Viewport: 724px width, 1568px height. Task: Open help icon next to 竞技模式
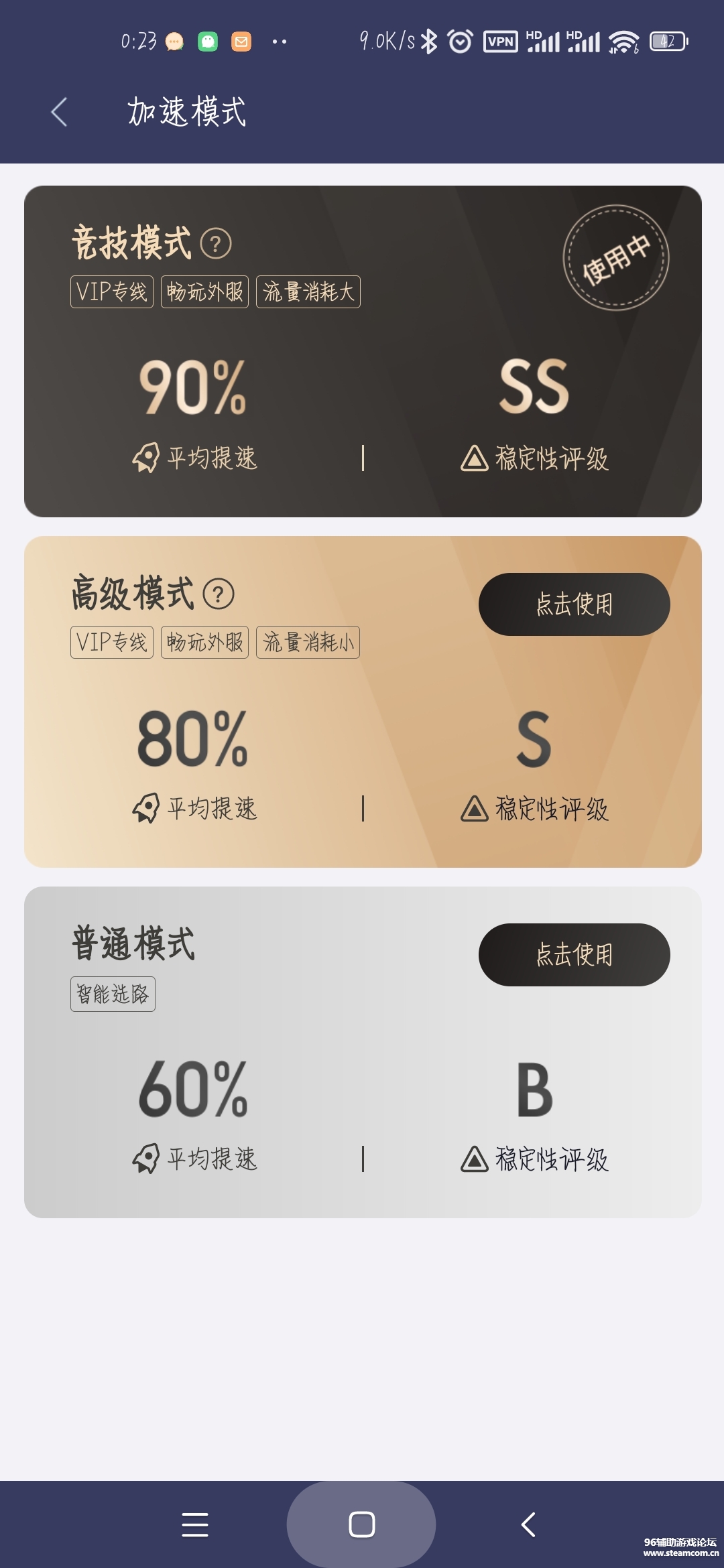coord(216,244)
